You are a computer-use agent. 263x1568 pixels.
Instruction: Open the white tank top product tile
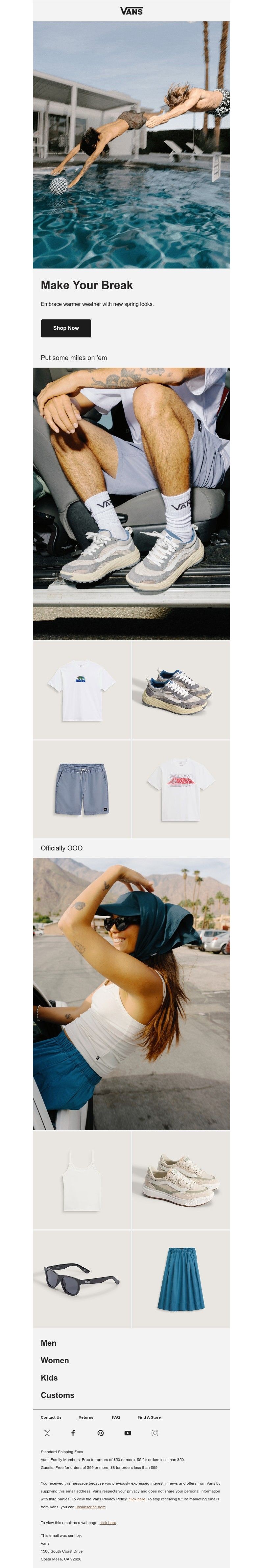tap(82, 1180)
